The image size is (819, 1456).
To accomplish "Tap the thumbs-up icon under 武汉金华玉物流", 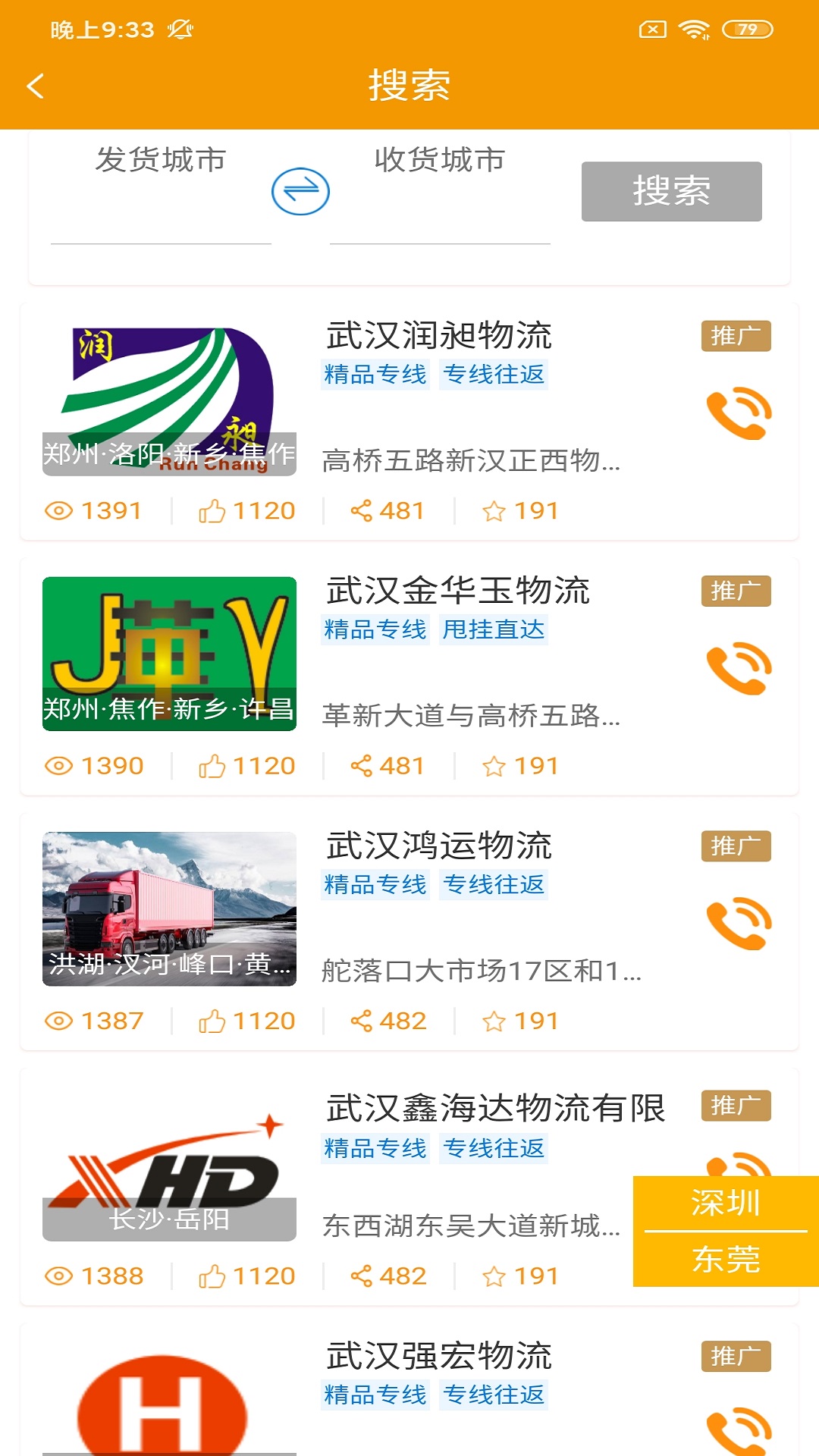I will [x=215, y=764].
